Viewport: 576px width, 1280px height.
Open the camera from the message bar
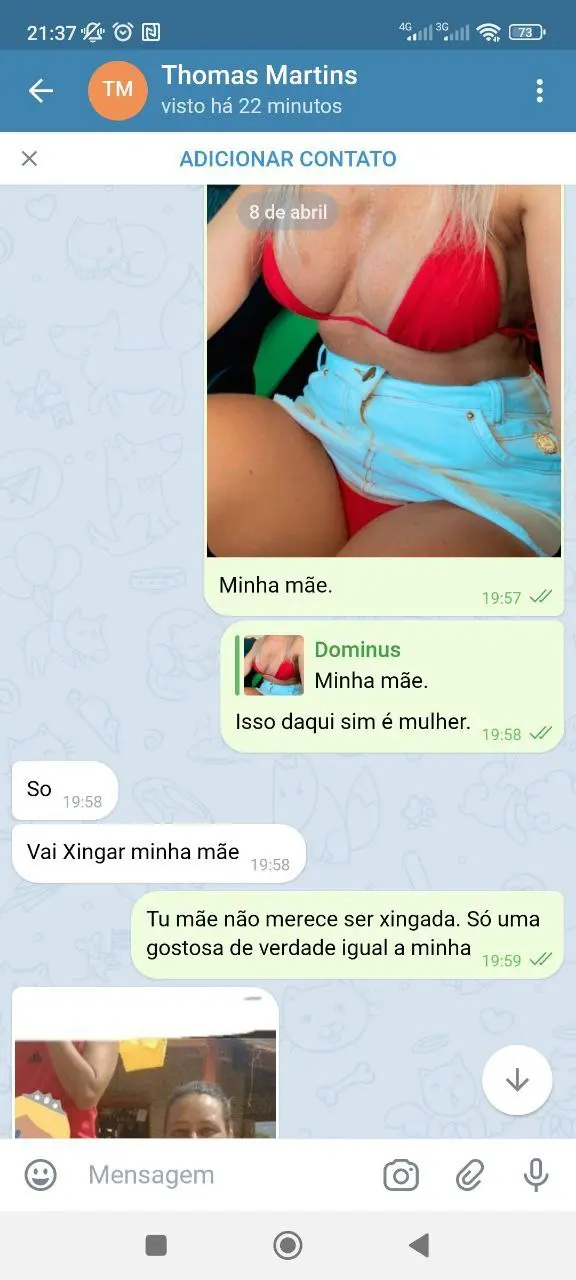pos(401,1175)
